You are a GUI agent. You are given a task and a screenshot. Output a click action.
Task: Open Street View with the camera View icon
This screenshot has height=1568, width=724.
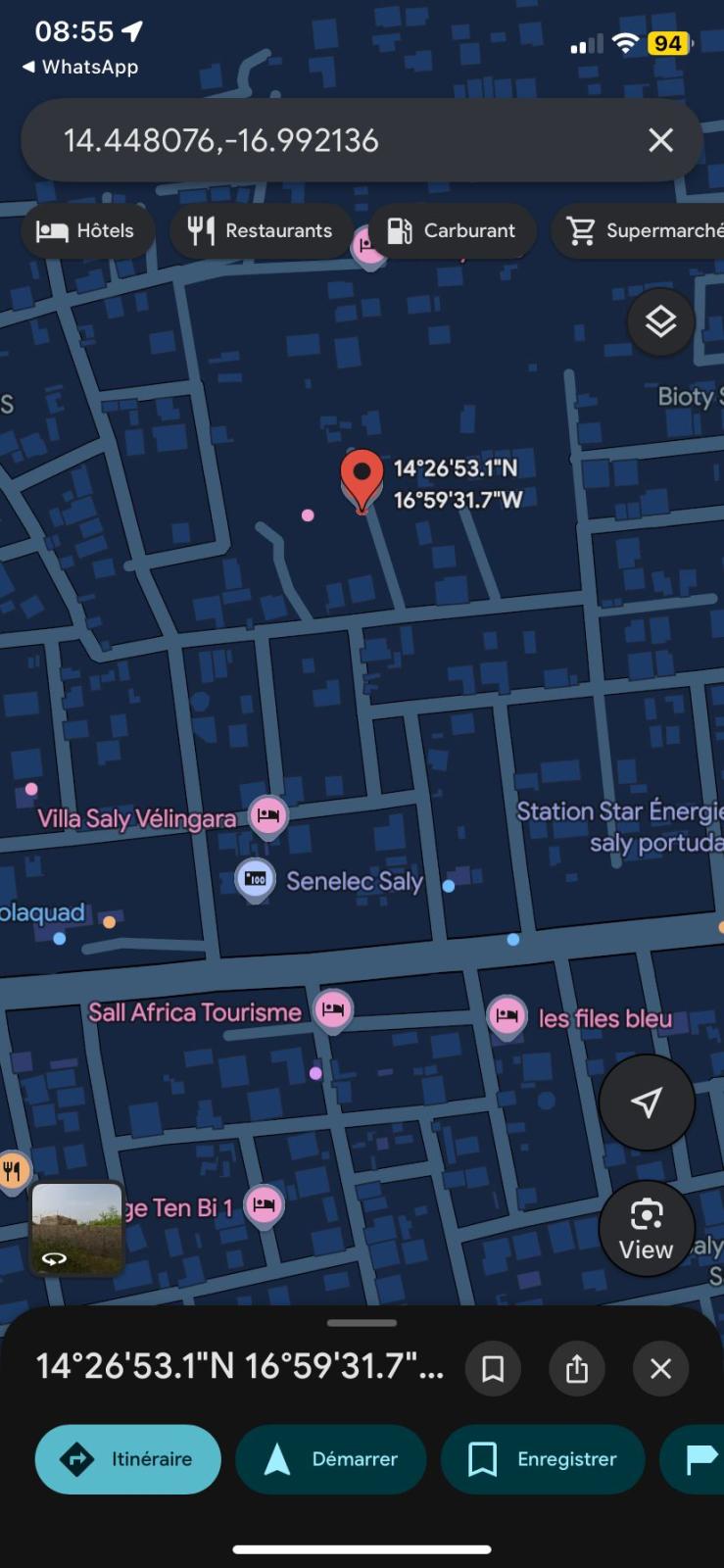[647, 1228]
